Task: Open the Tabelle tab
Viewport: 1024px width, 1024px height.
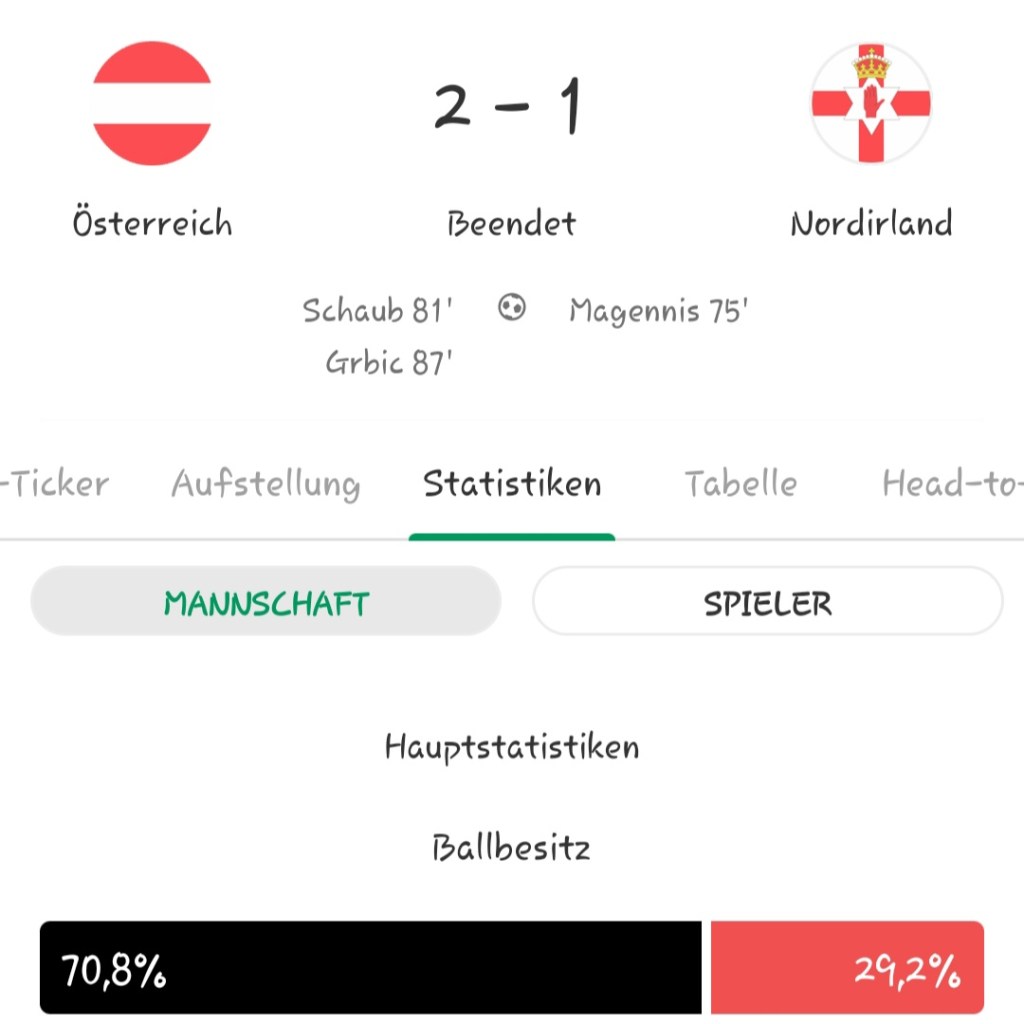Action: click(x=740, y=485)
